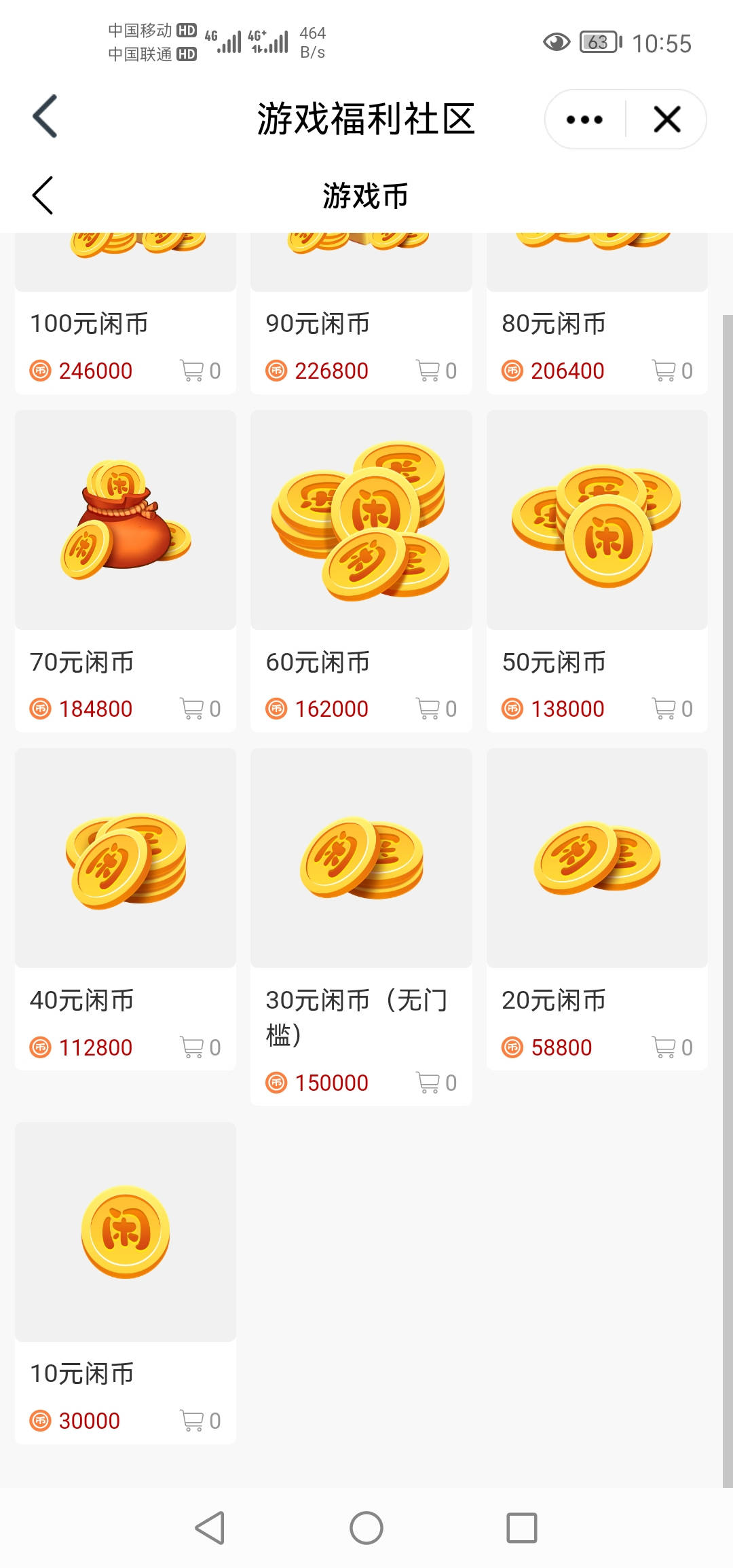
Task: Open 70元闲币 coin bag item
Action: click(126, 521)
